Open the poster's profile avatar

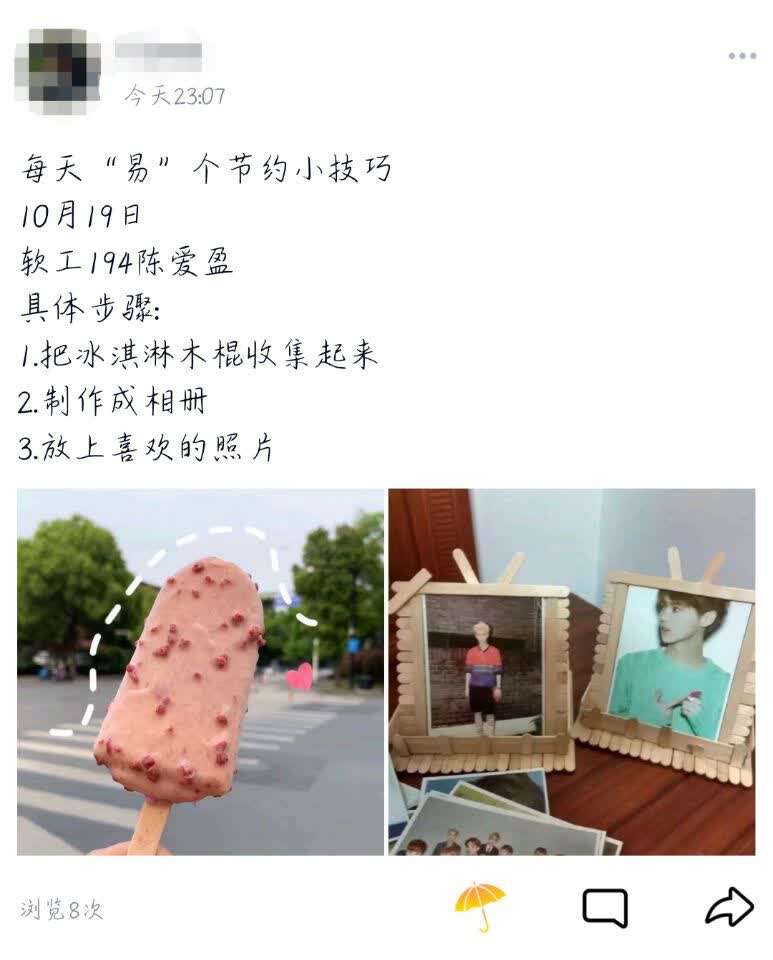coord(58,70)
